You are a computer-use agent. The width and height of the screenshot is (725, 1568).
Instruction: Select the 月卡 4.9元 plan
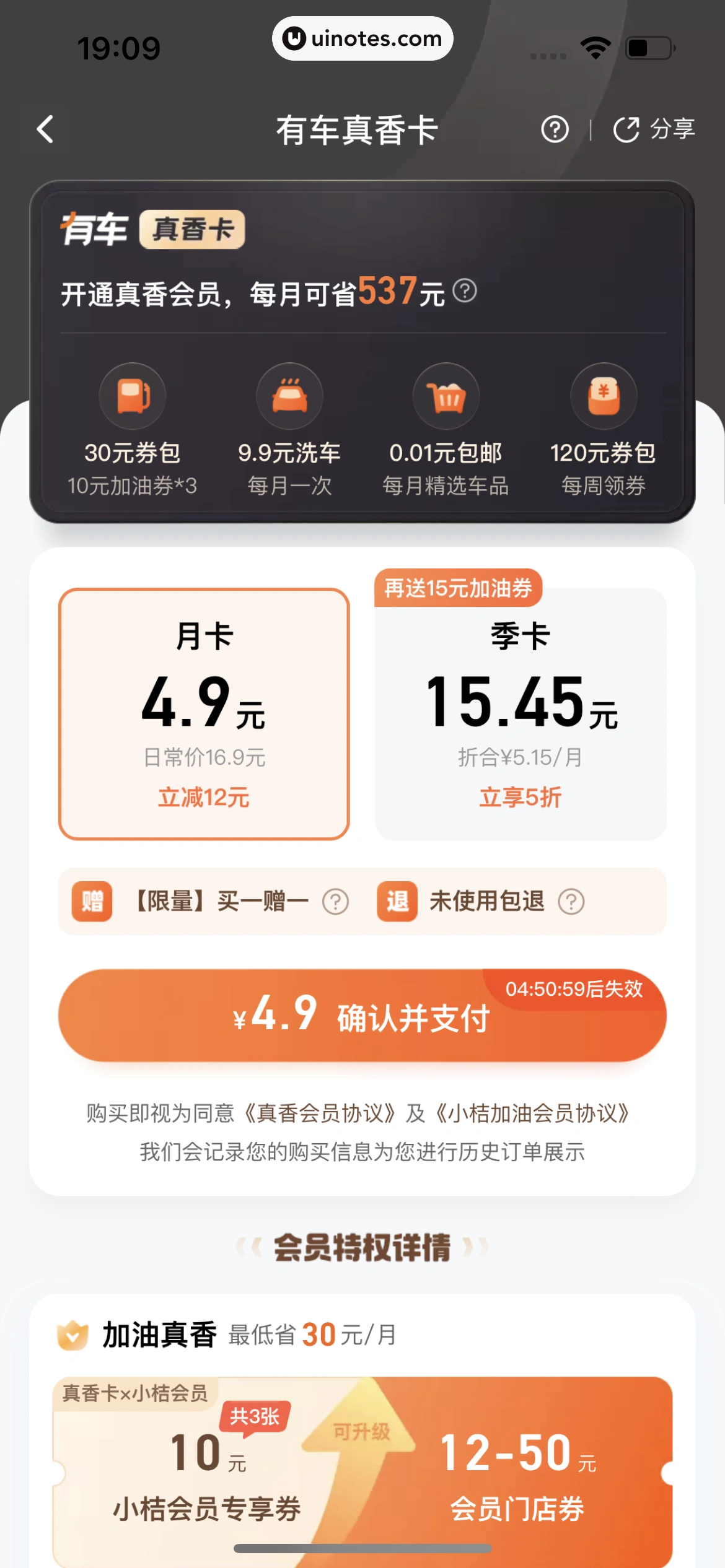click(x=204, y=713)
